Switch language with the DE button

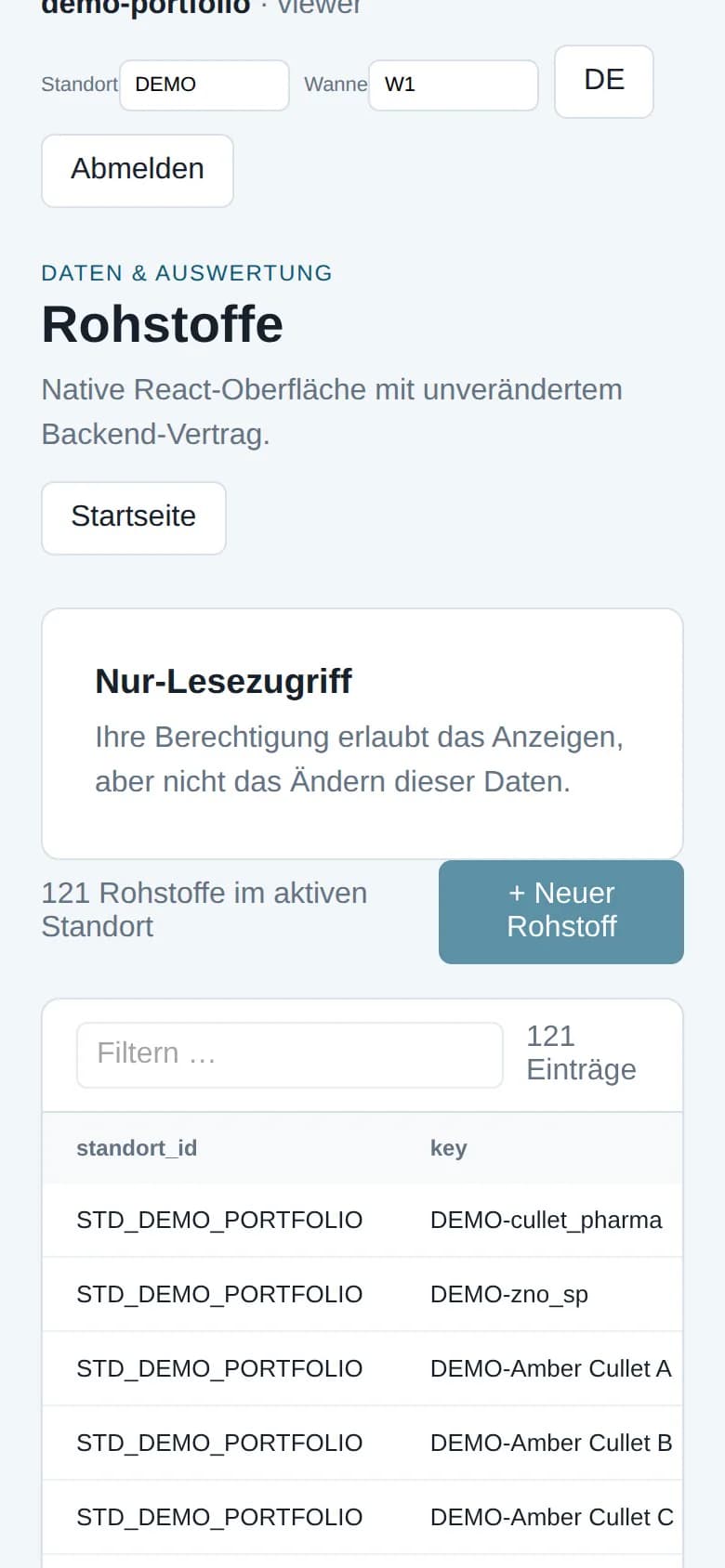pos(604,82)
